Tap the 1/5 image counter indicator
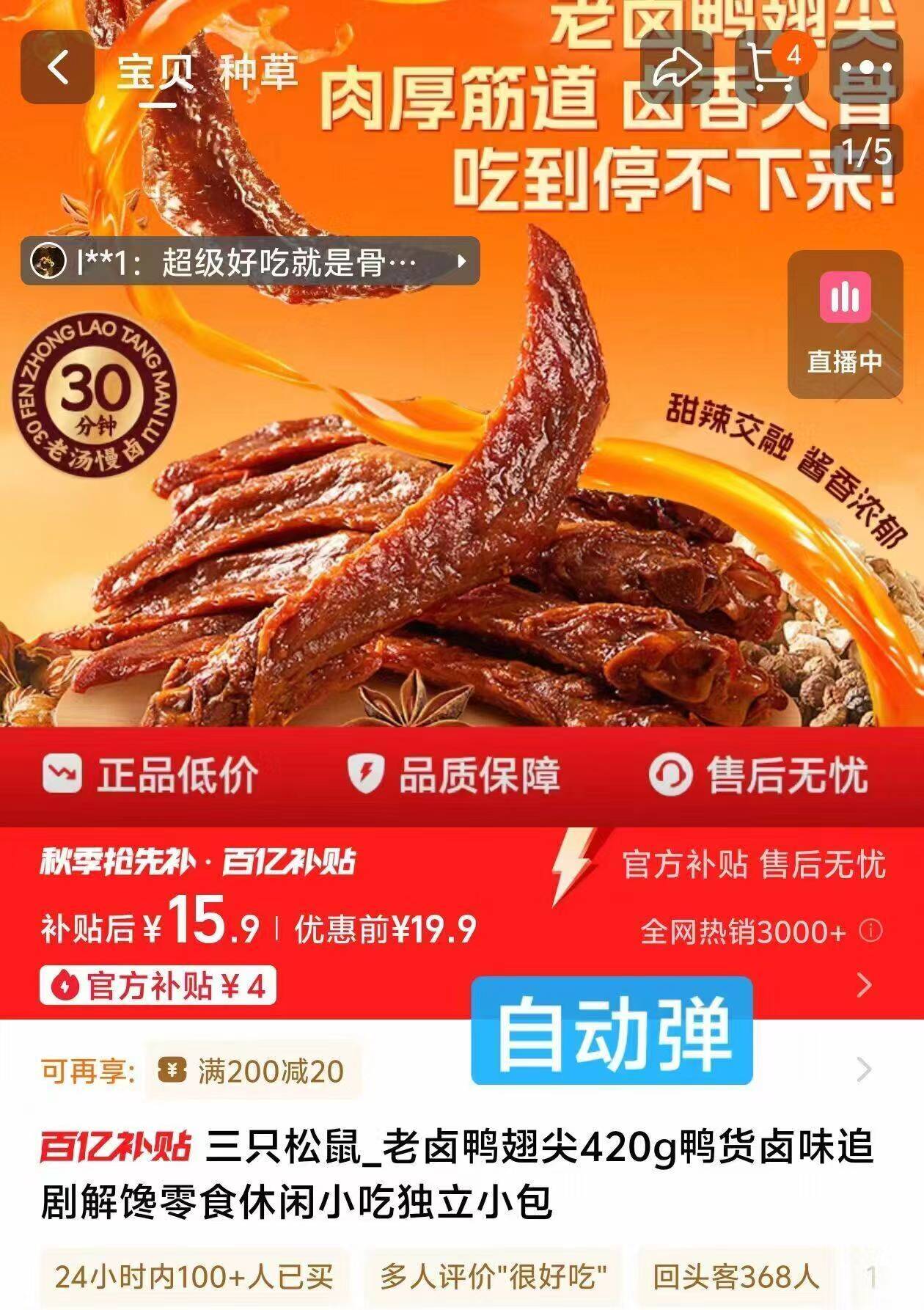Image resolution: width=924 pixels, height=1310 pixels. coord(865,150)
